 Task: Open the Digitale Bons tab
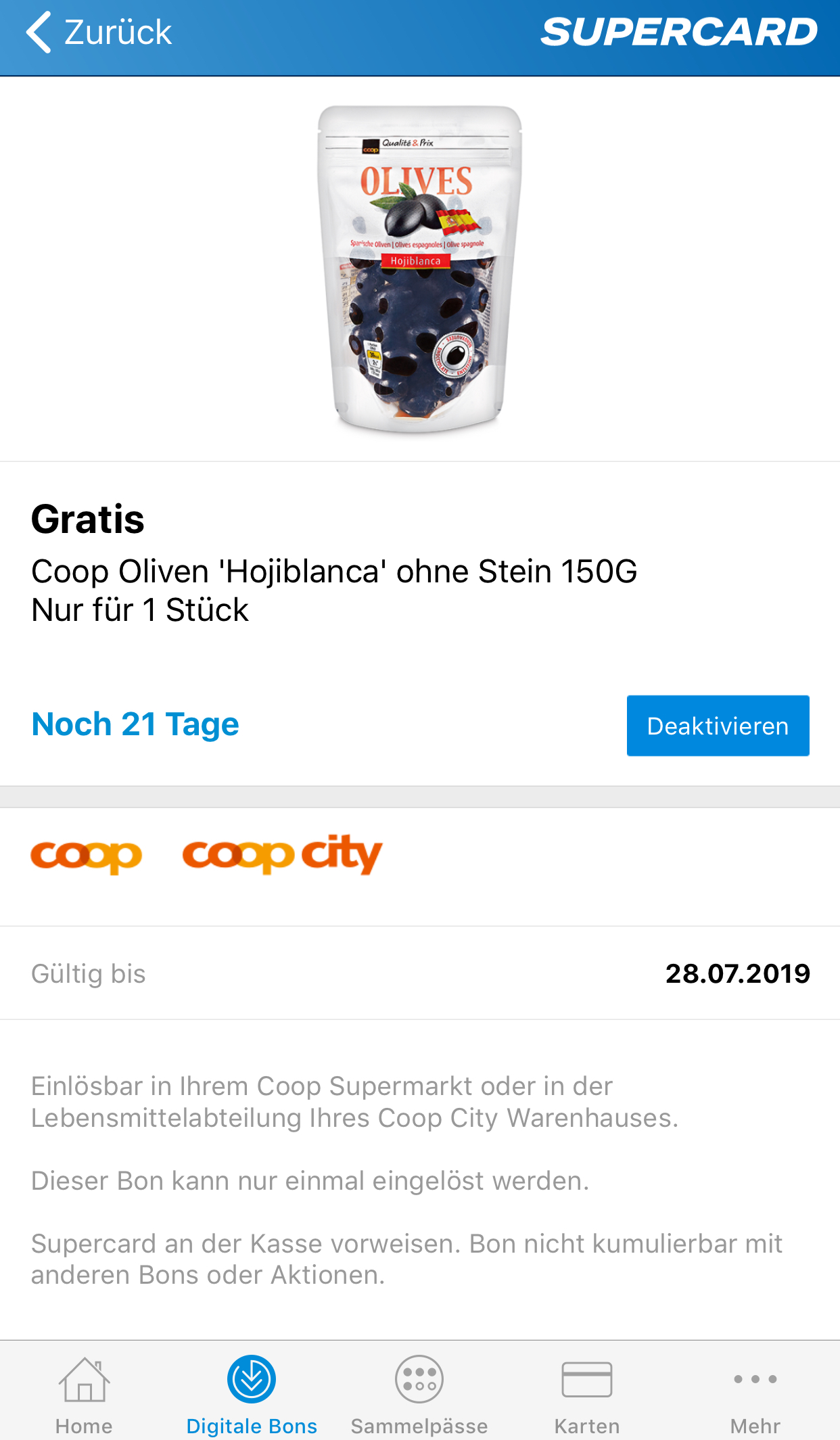click(252, 1393)
